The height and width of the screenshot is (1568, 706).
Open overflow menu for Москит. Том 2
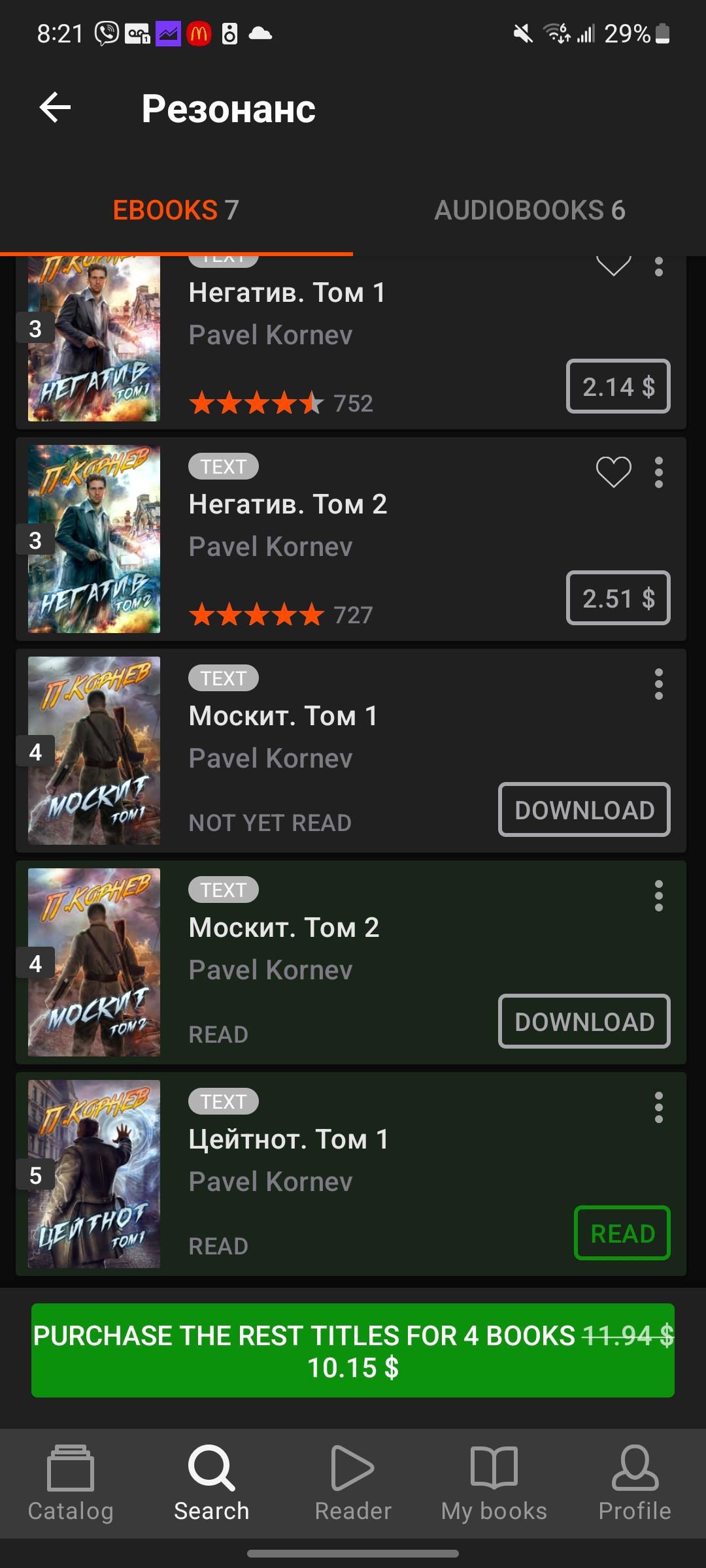[658, 896]
